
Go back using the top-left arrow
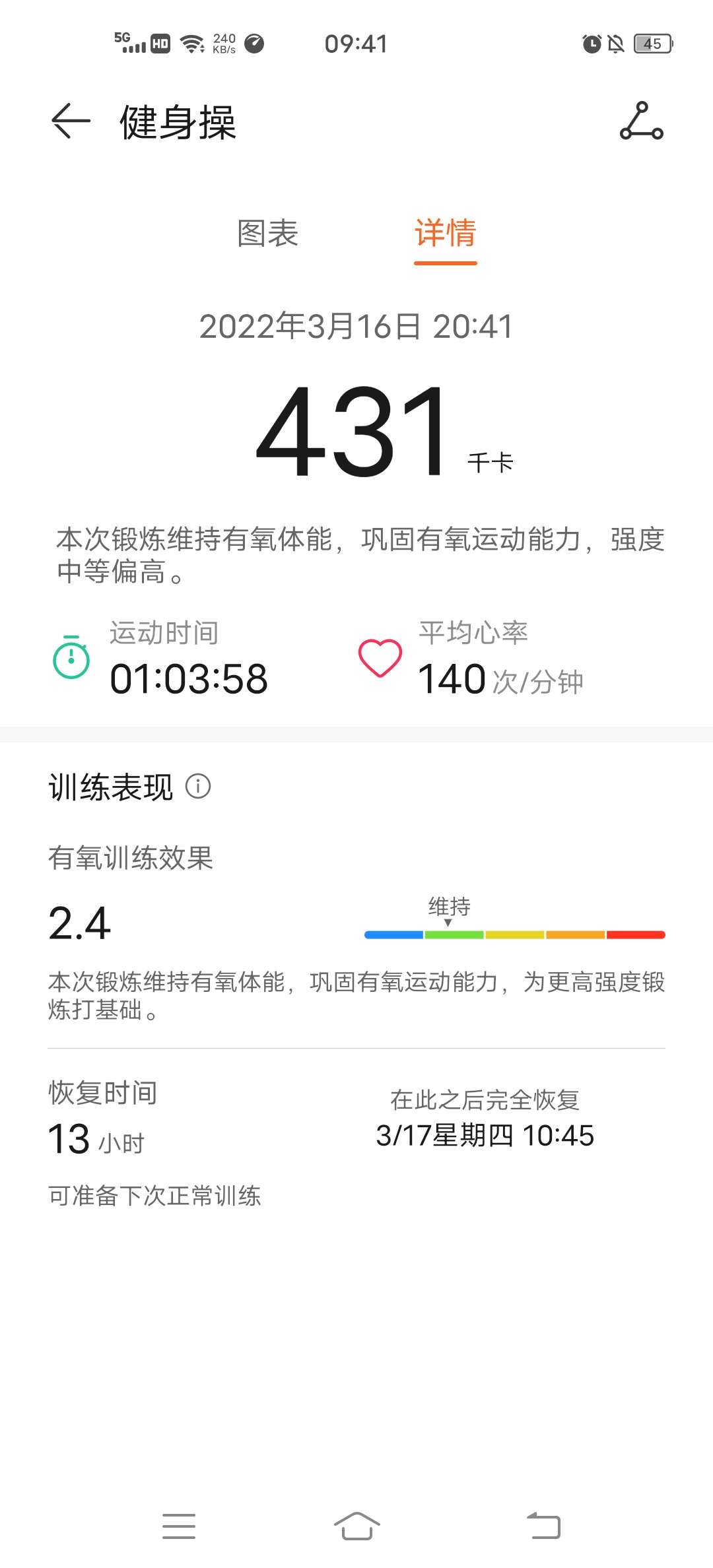[71, 122]
